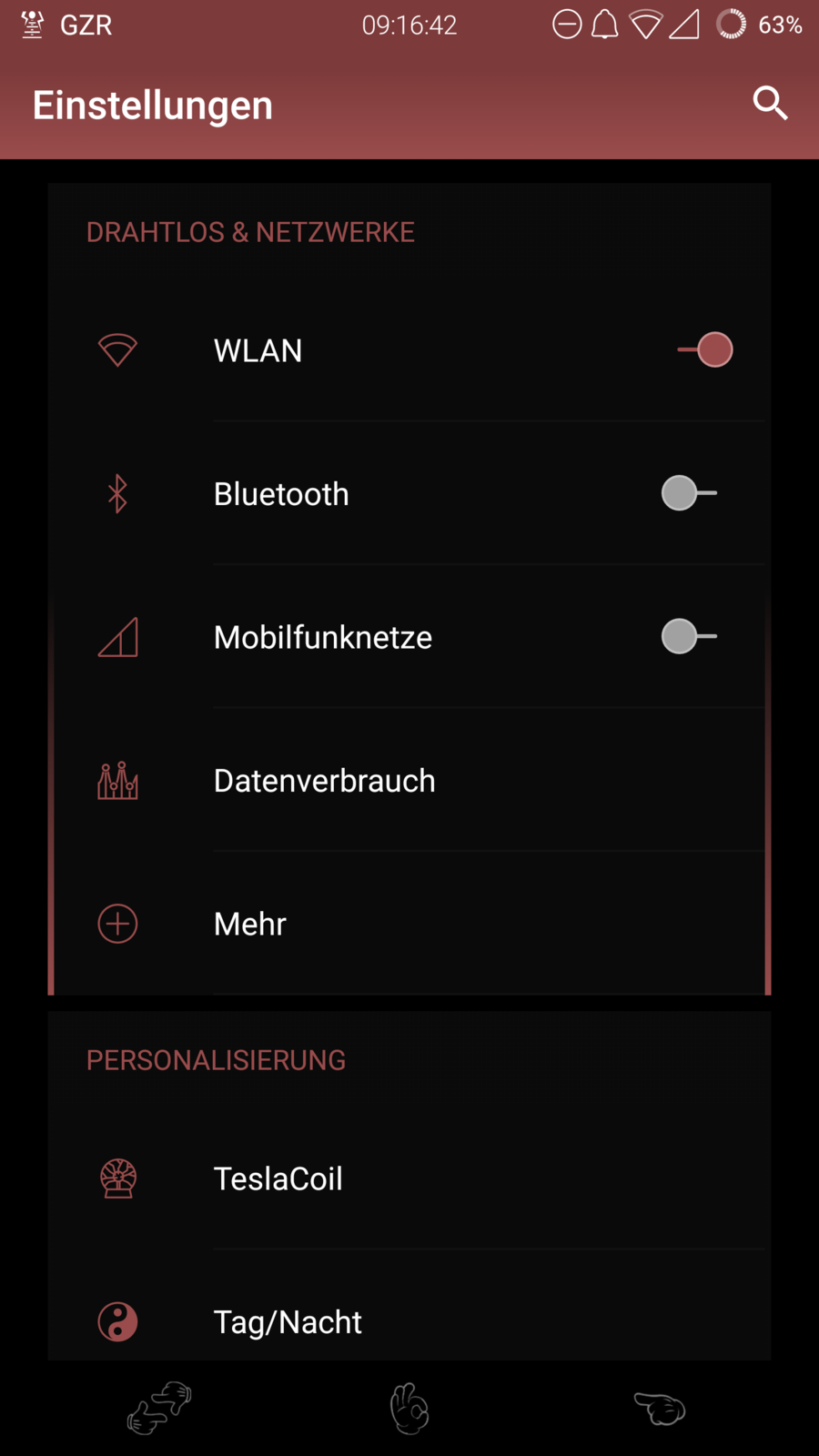Viewport: 819px width, 1456px height.
Task: Tap the middle hand home button
Action: 409,1408
